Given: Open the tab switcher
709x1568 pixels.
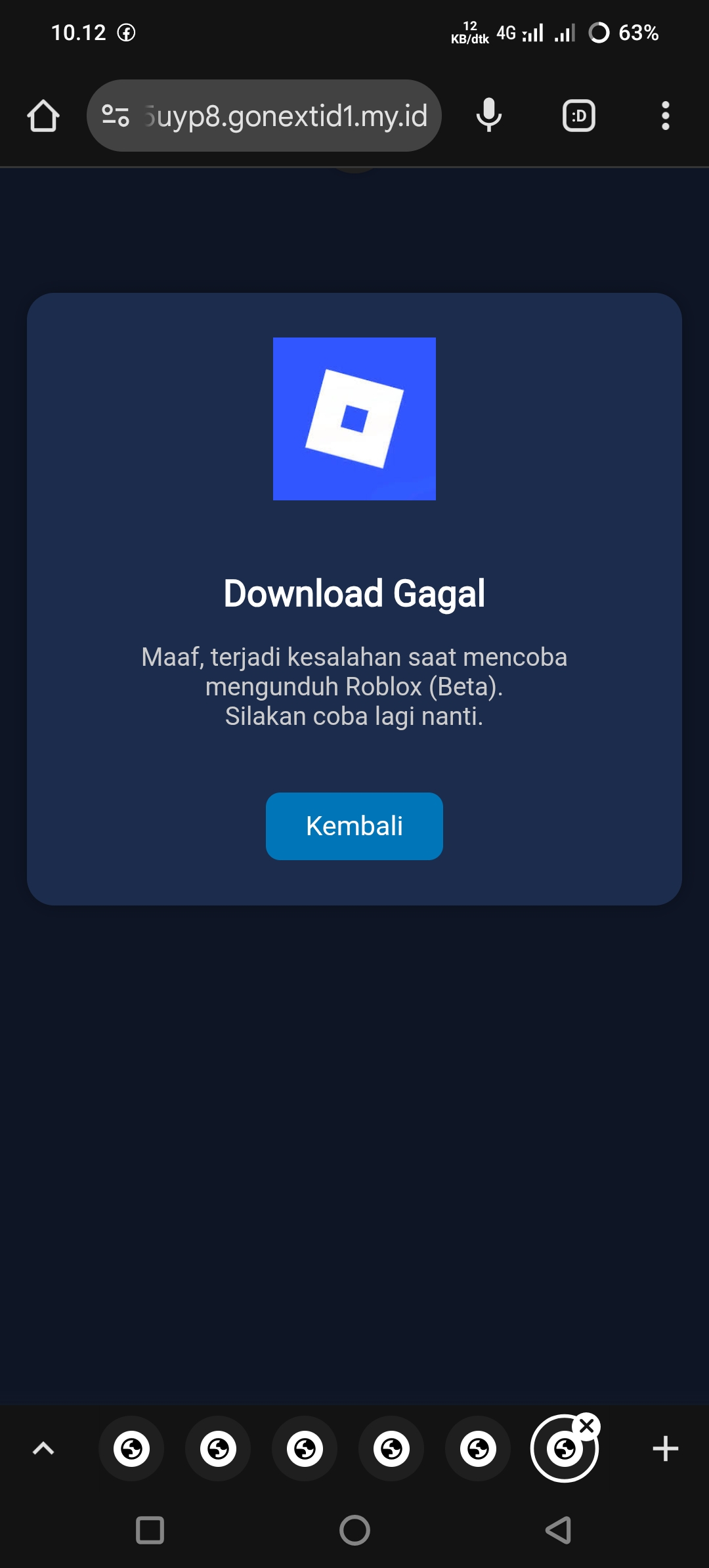Looking at the screenshot, I should pos(578,116).
